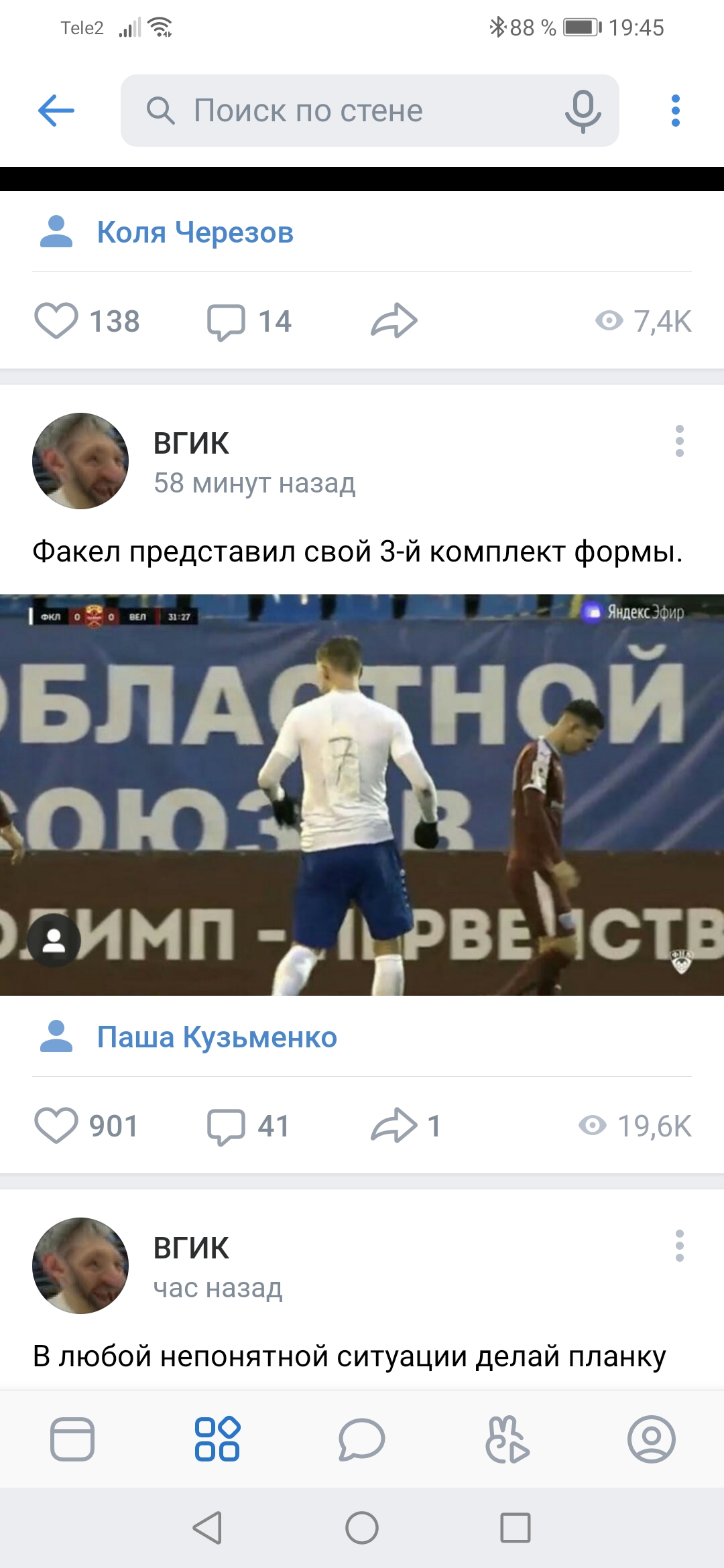The width and height of the screenshot is (724, 1568).
Task: Open options for the час назад post
Action: (x=679, y=1246)
